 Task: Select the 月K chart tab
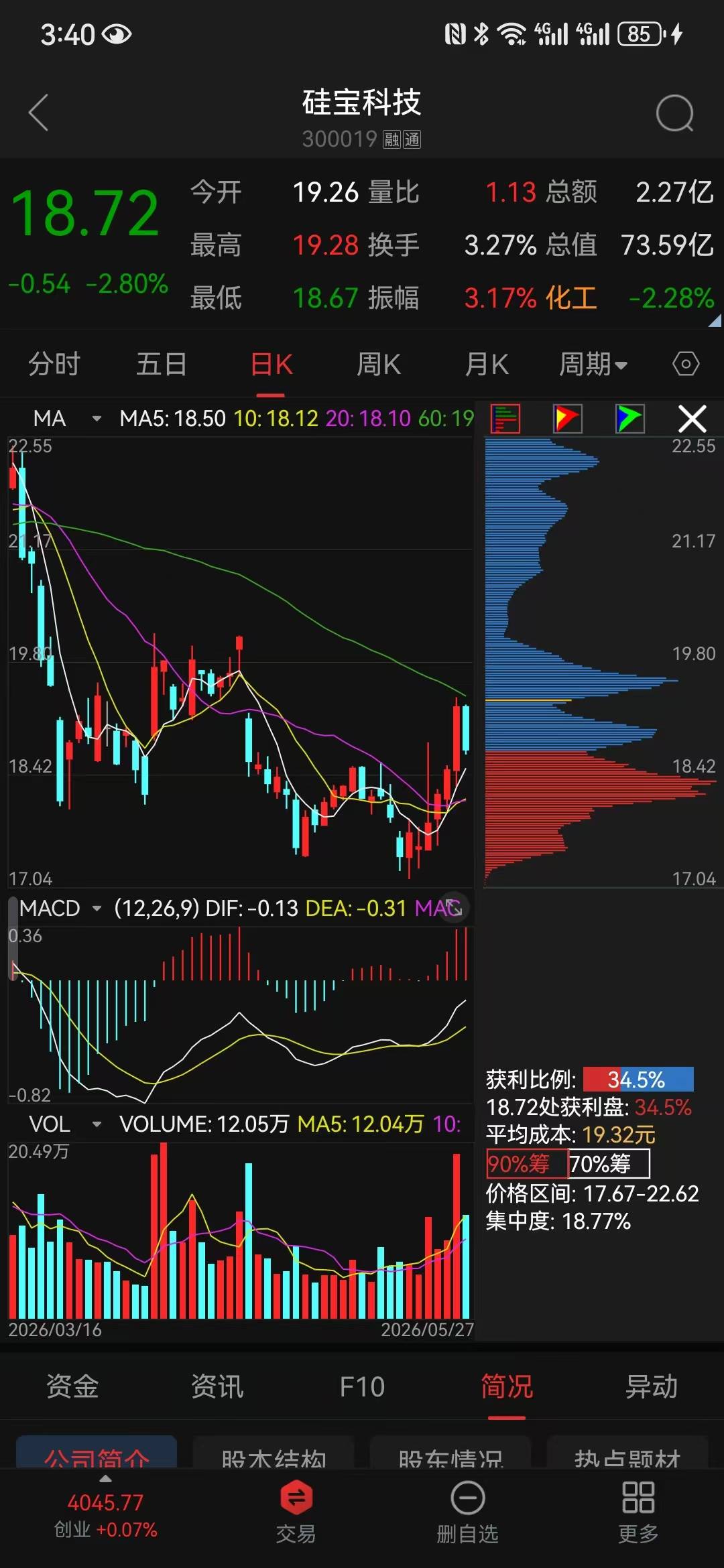(x=487, y=365)
